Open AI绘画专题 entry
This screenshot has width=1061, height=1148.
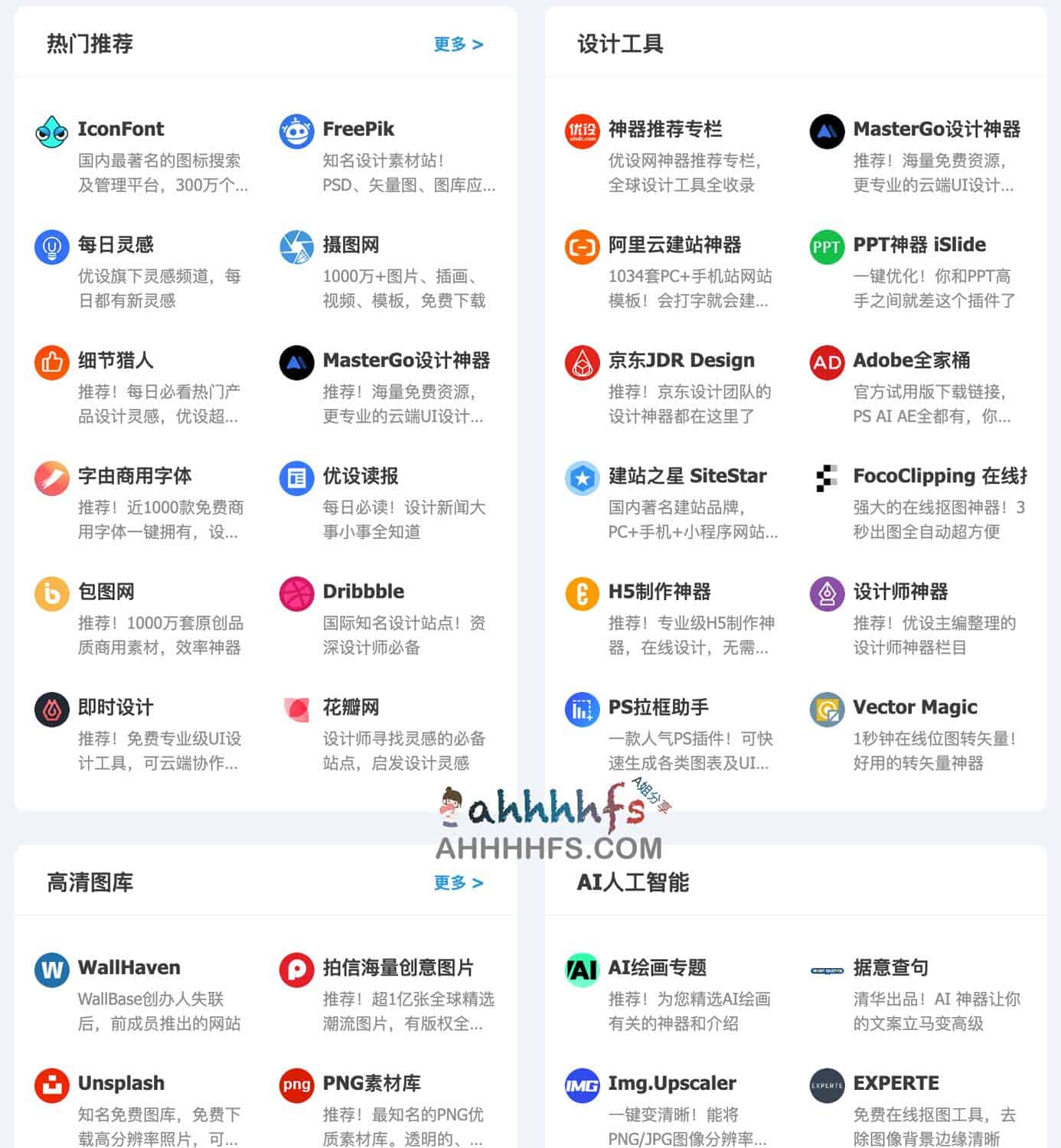[x=657, y=968]
